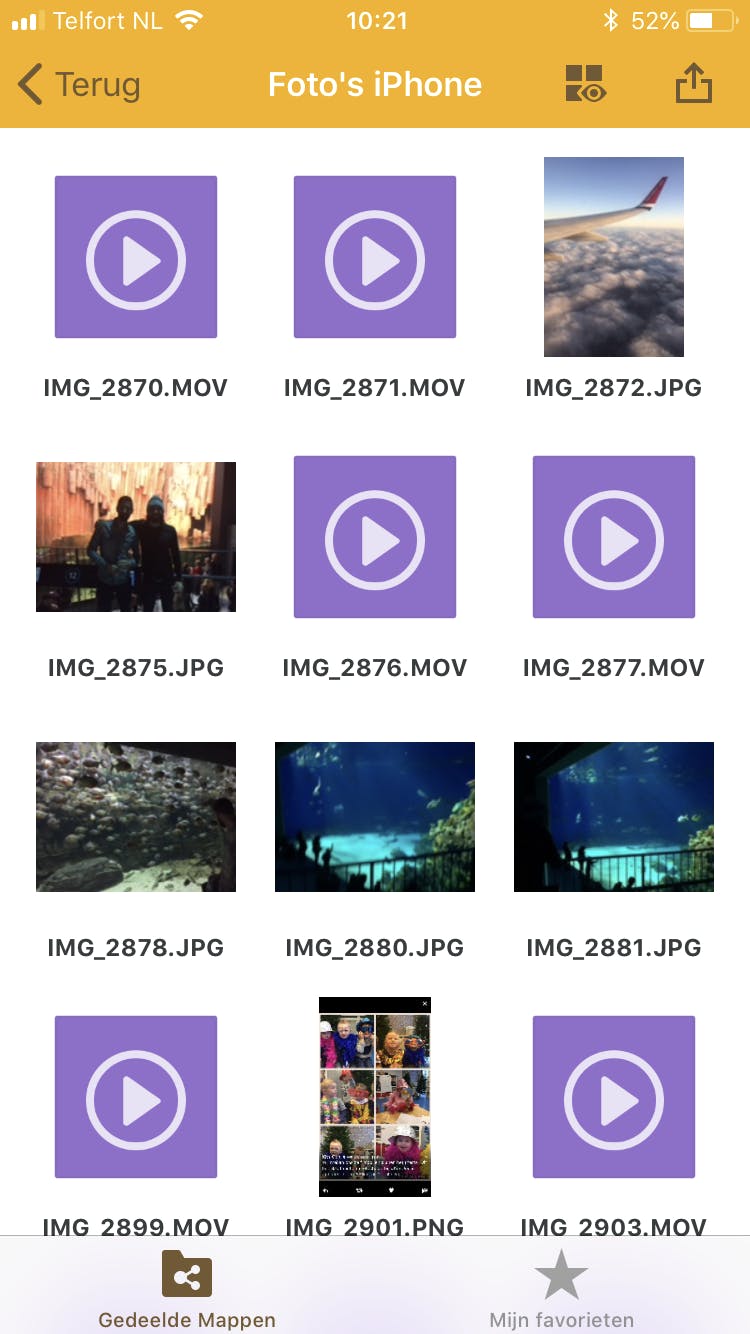Change the view mode with the grid-eye icon
The width and height of the screenshot is (750, 1334).
[x=585, y=85]
